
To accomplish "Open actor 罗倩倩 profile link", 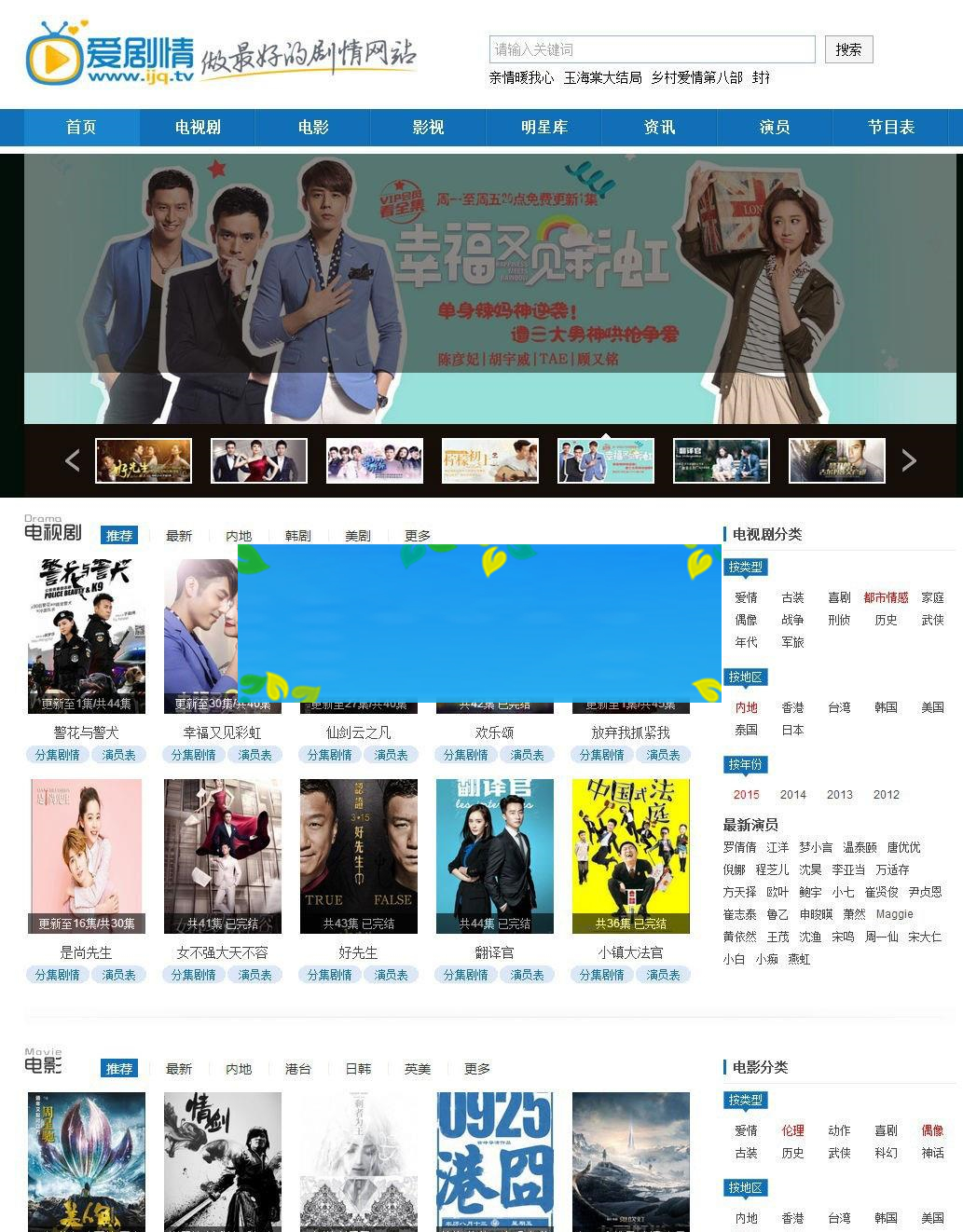I will point(739,847).
